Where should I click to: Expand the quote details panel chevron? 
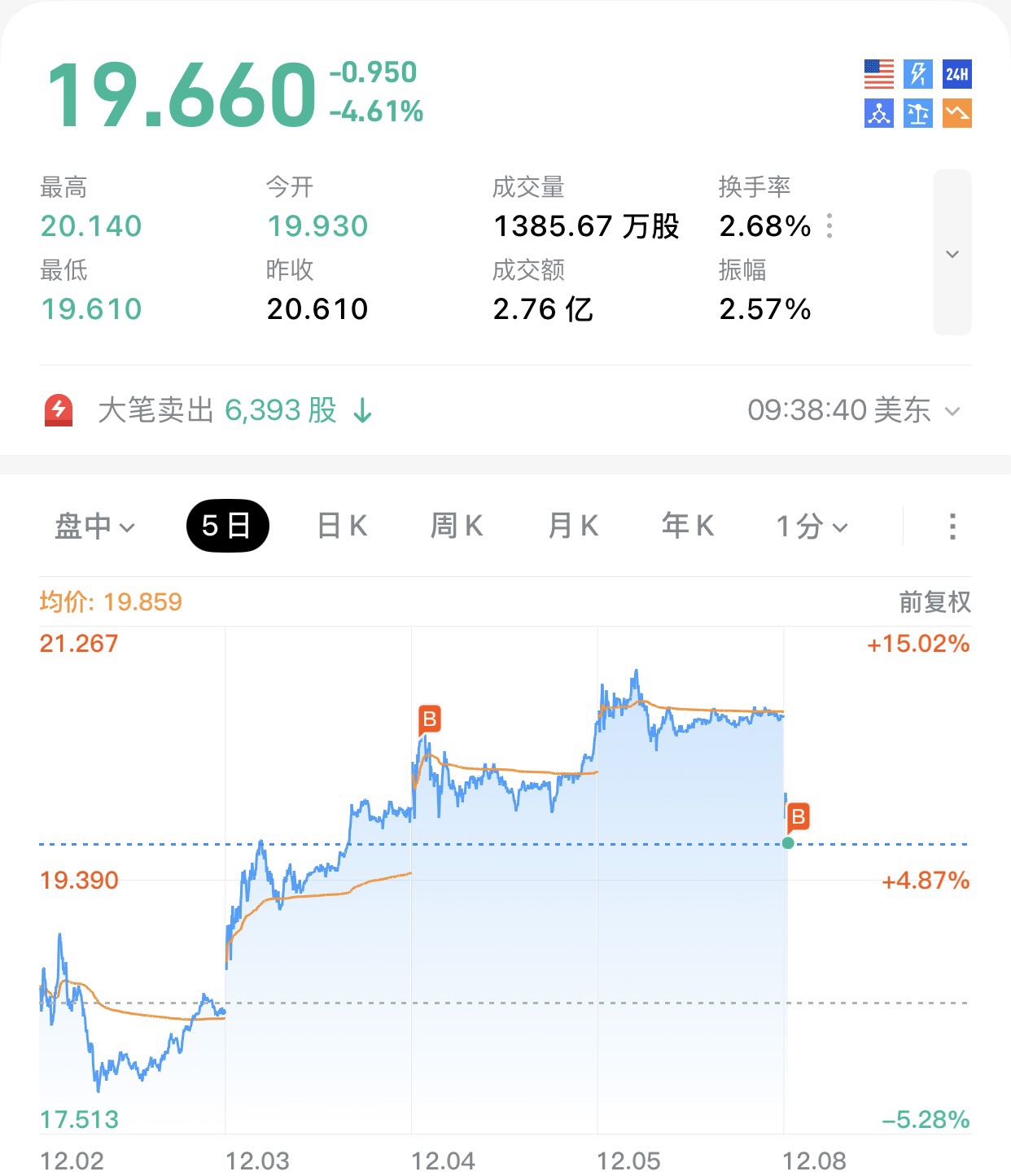click(952, 253)
